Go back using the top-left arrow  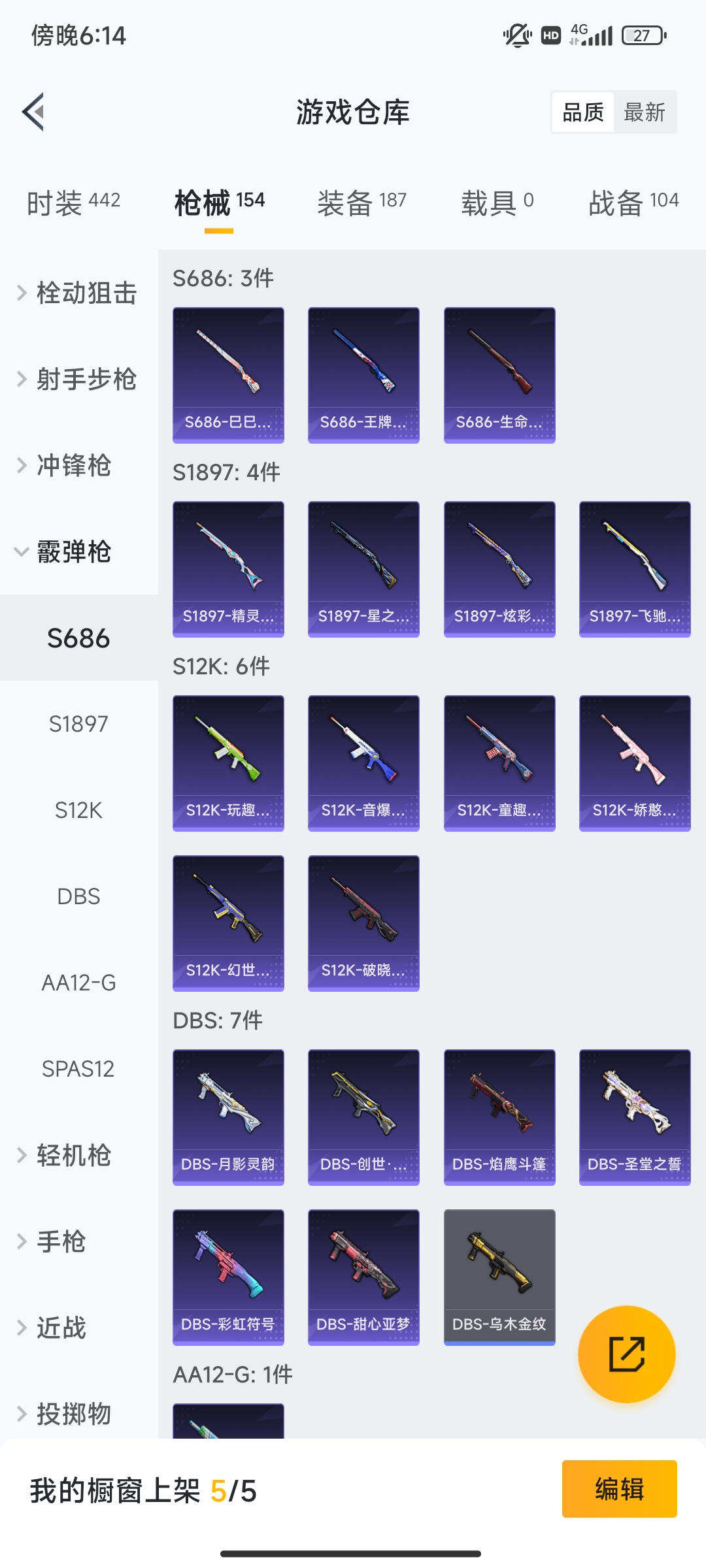(34, 112)
